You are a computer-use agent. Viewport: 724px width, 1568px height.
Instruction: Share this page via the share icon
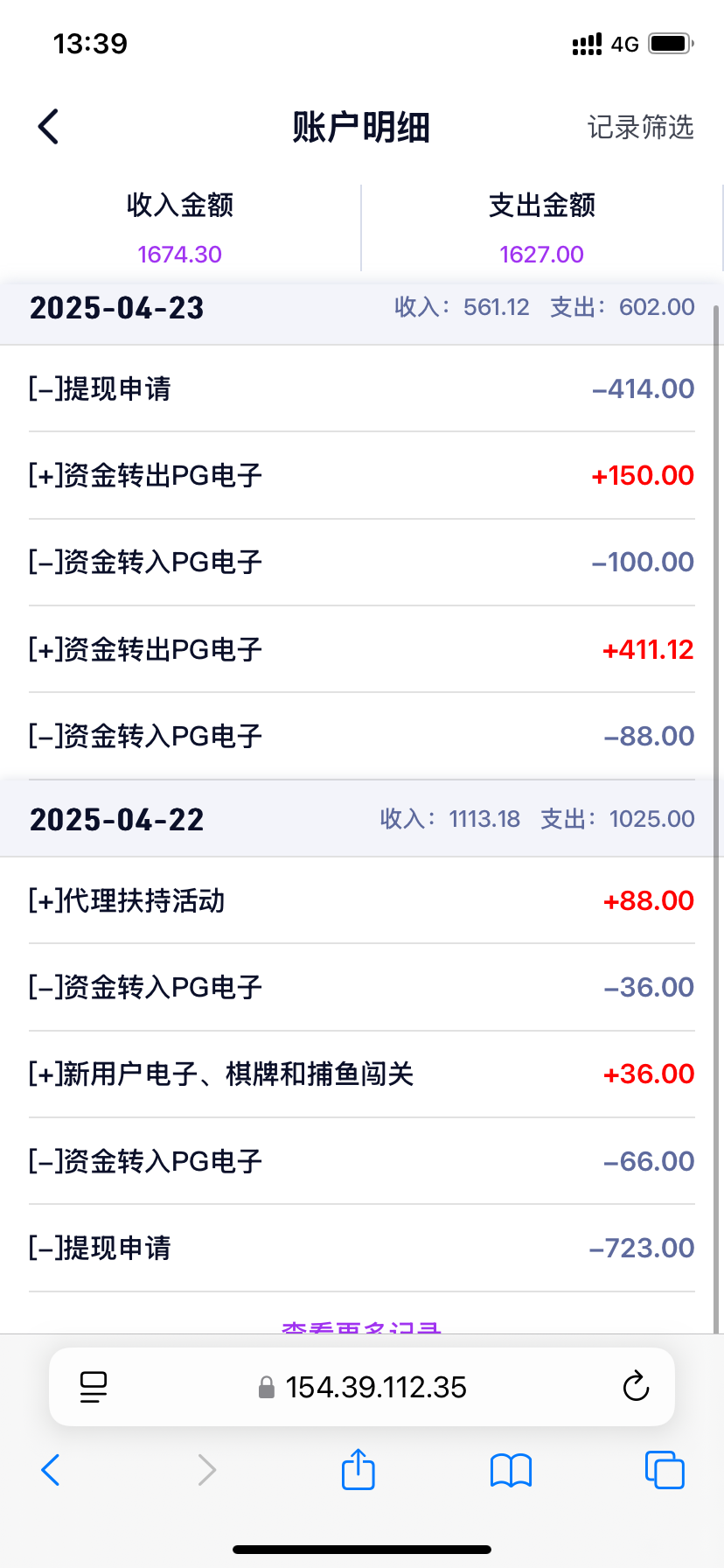(358, 1468)
